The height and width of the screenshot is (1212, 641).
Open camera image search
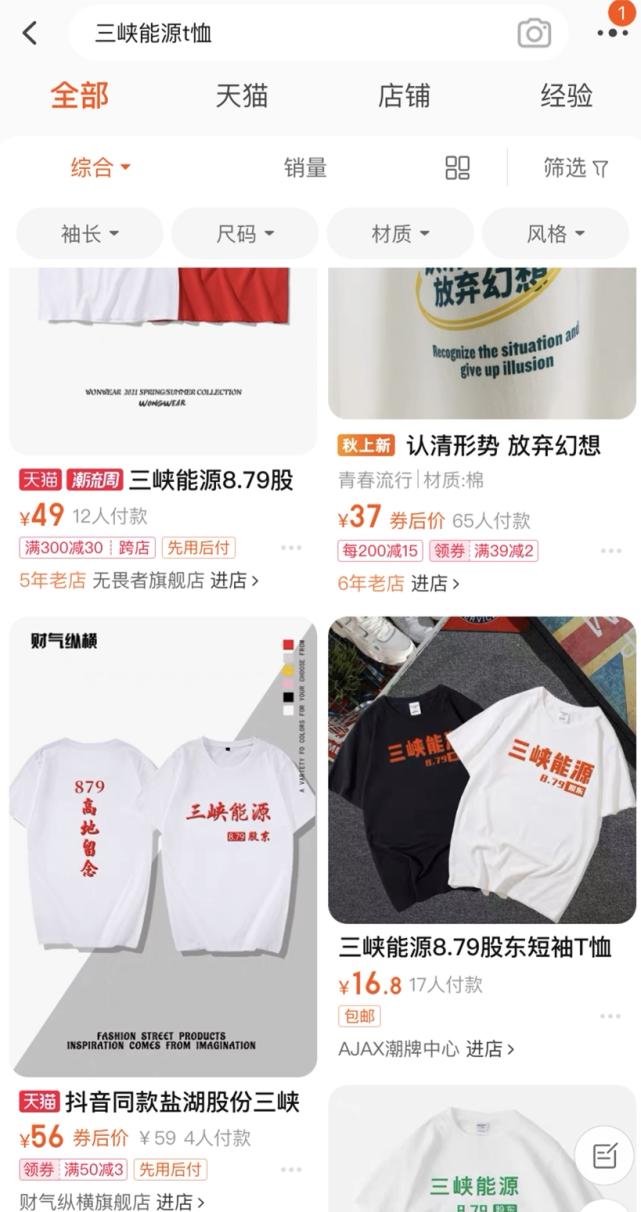coord(534,33)
